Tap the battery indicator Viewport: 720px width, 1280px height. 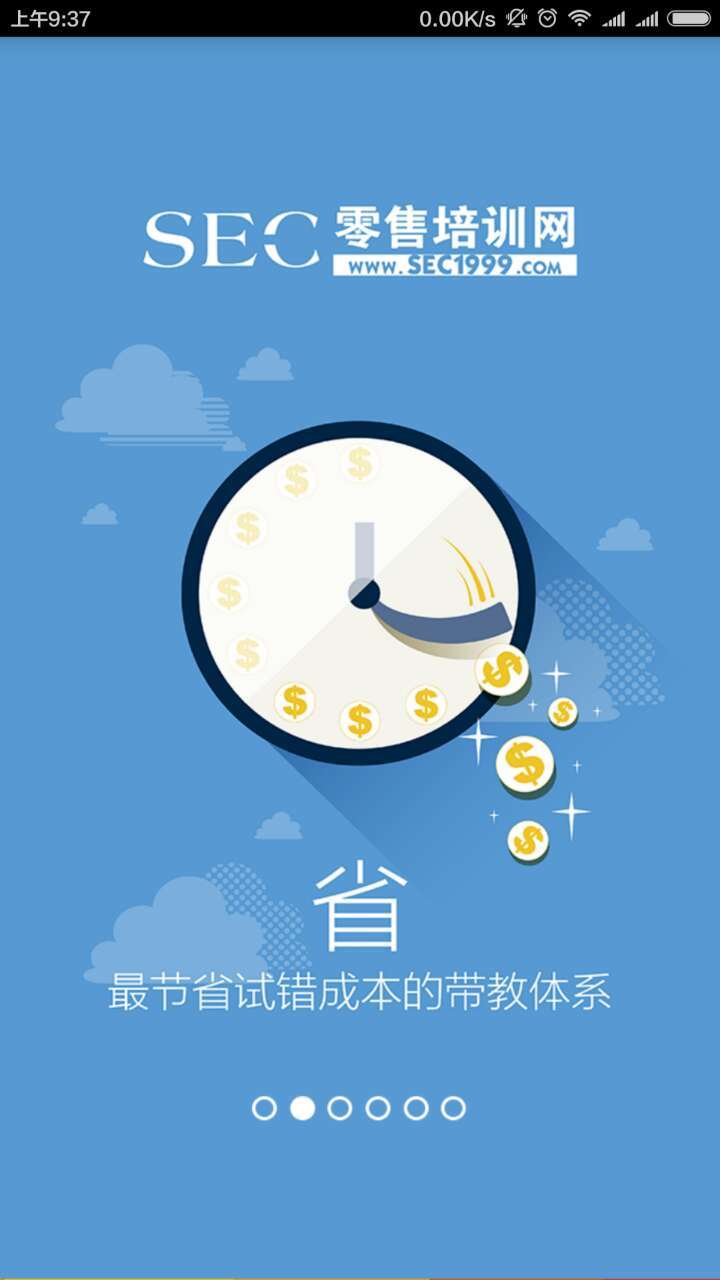(x=689, y=17)
